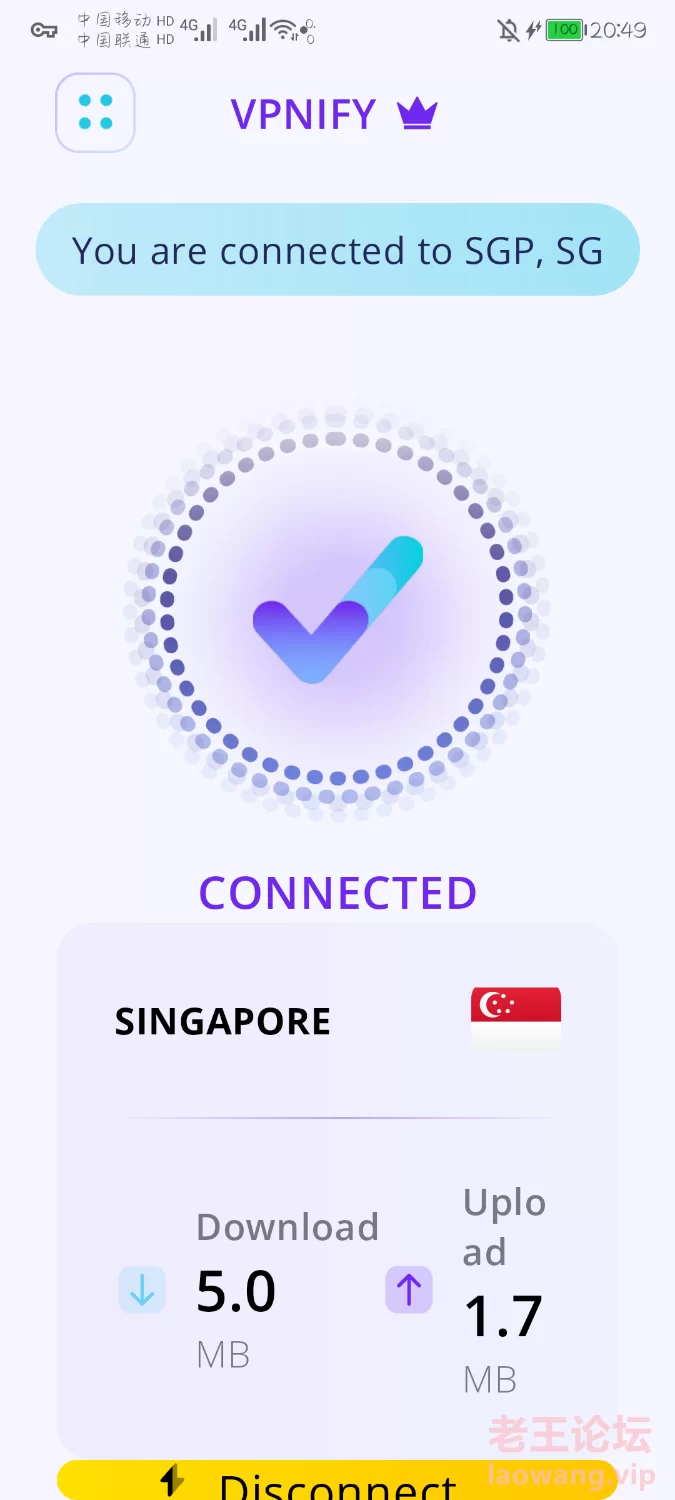Tap the premium crown icon
Screen dimensions: 675x1500
[417, 114]
